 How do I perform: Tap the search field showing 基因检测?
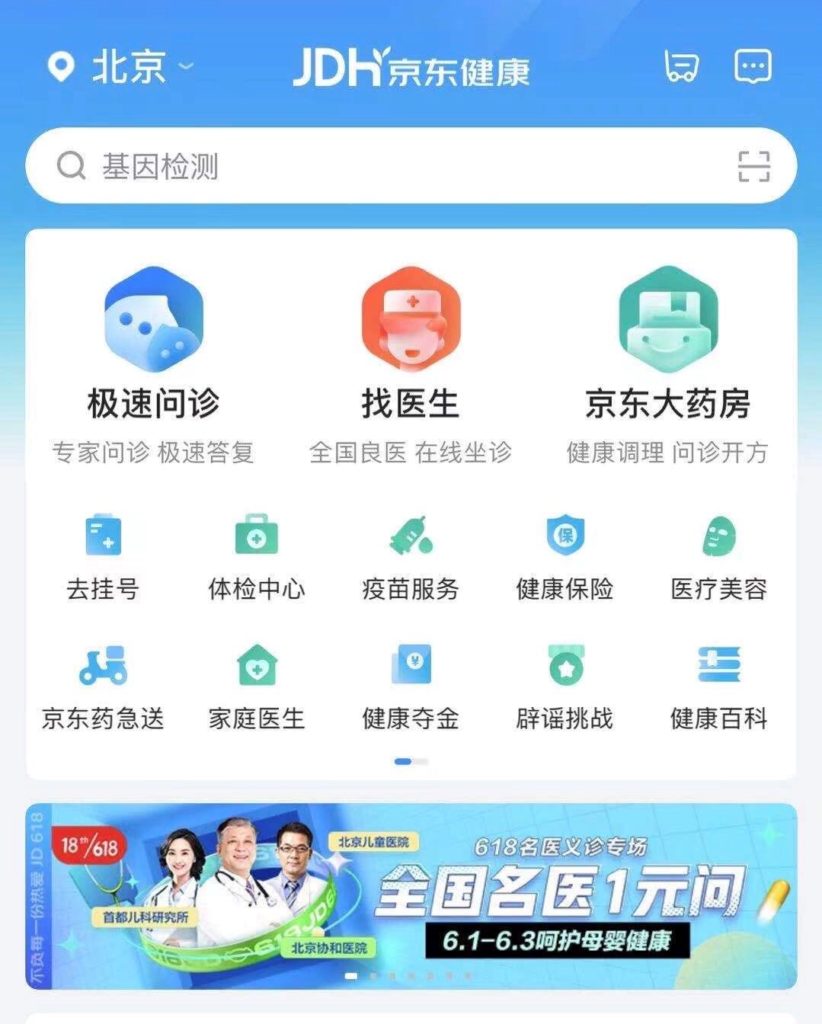tap(300, 164)
